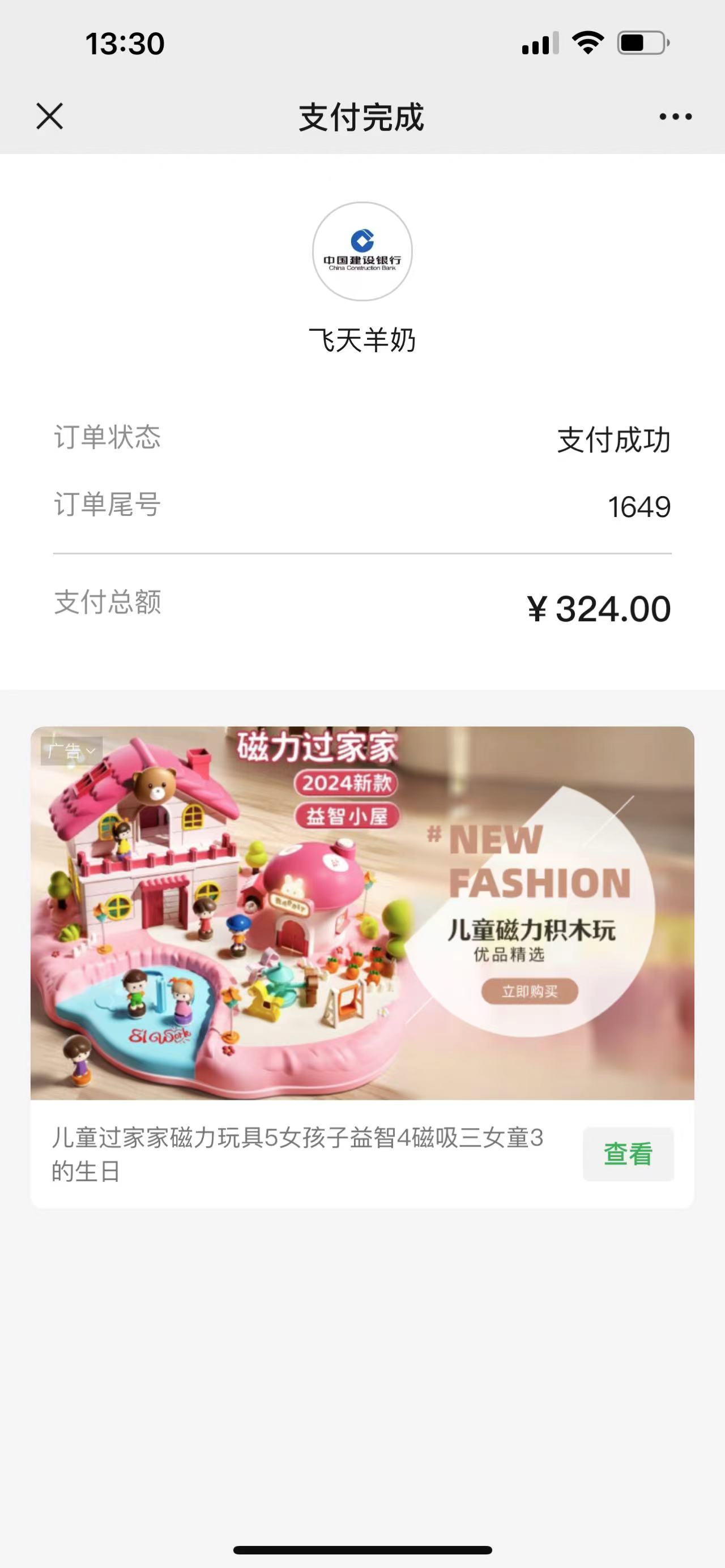This screenshot has height=1568, width=725.
Task: Open the three-dot overflow menu
Action: coord(675,116)
